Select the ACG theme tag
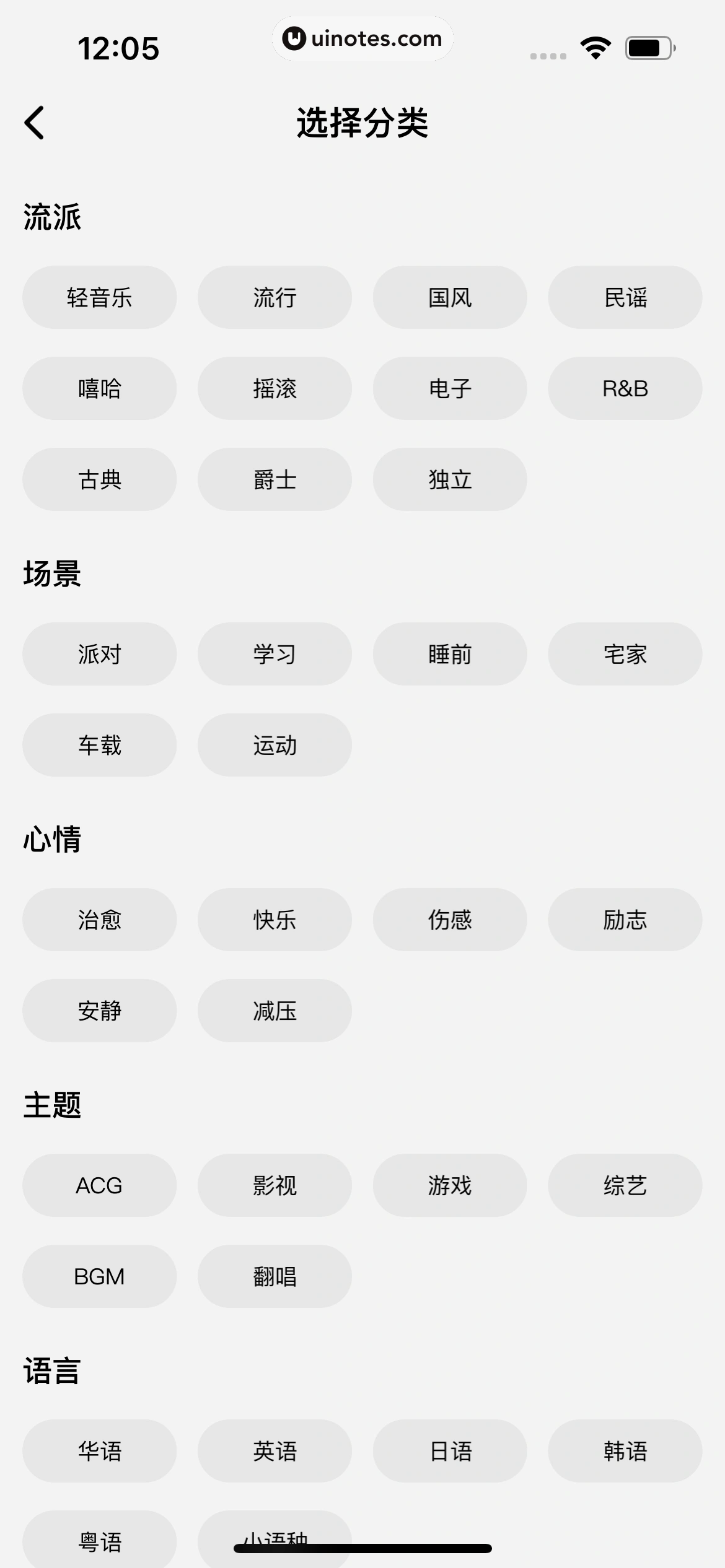 (x=99, y=1185)
